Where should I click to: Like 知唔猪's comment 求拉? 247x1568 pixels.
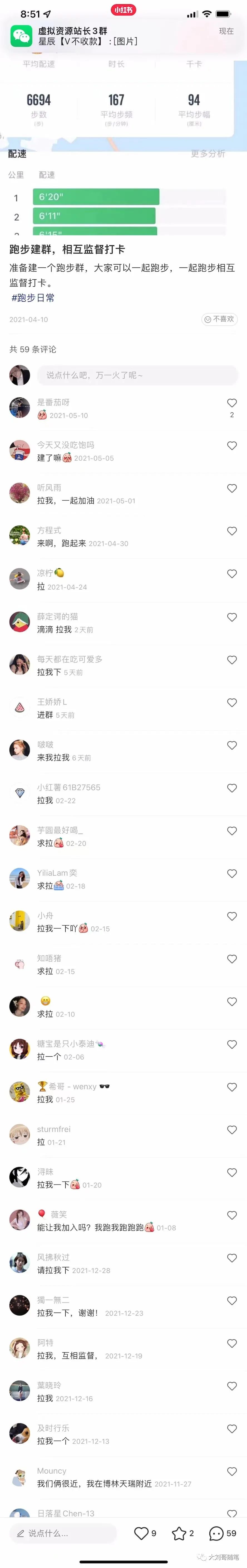coord(232,959)
